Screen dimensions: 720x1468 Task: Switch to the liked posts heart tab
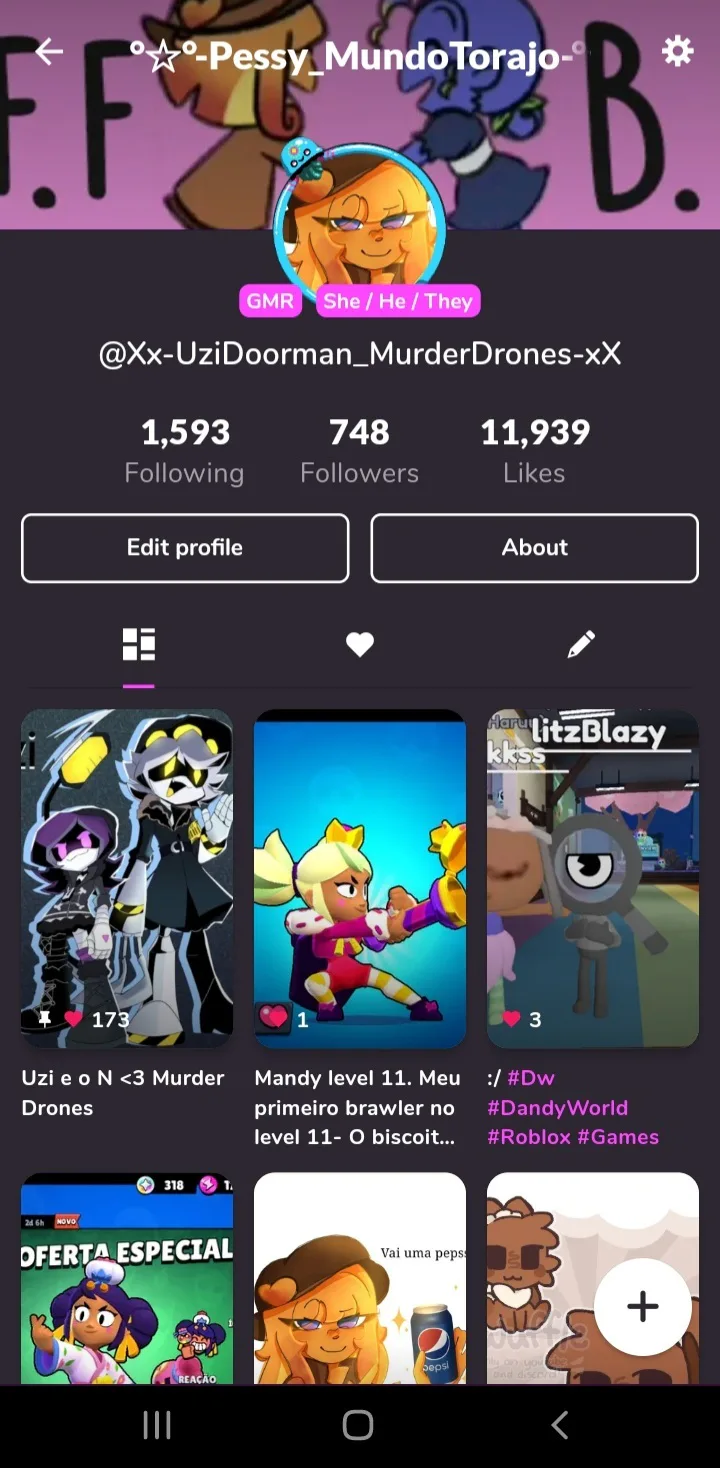tap(359, 645)
